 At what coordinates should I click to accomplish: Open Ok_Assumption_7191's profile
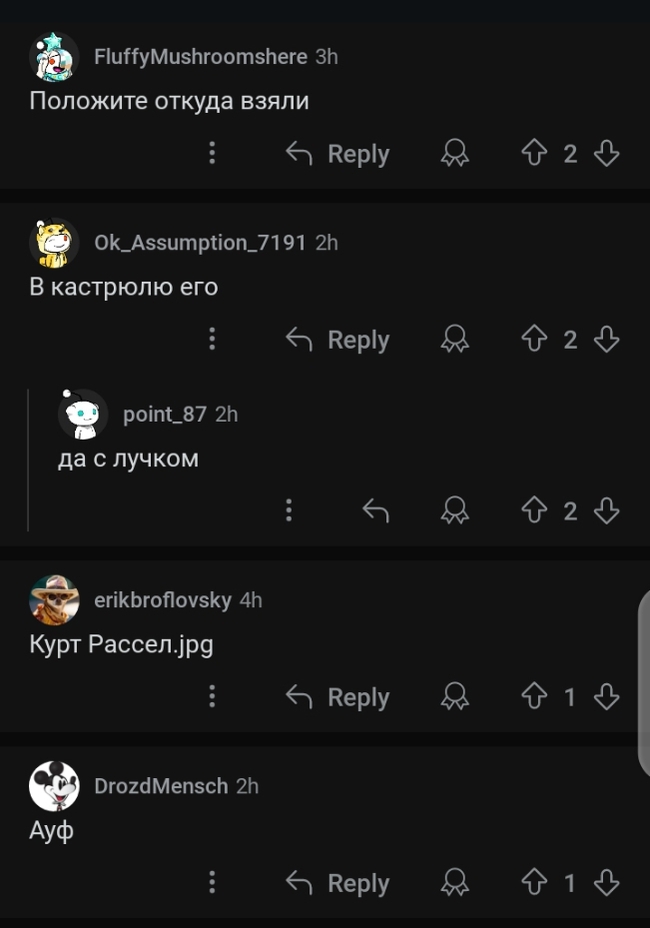tap(199, 243)
